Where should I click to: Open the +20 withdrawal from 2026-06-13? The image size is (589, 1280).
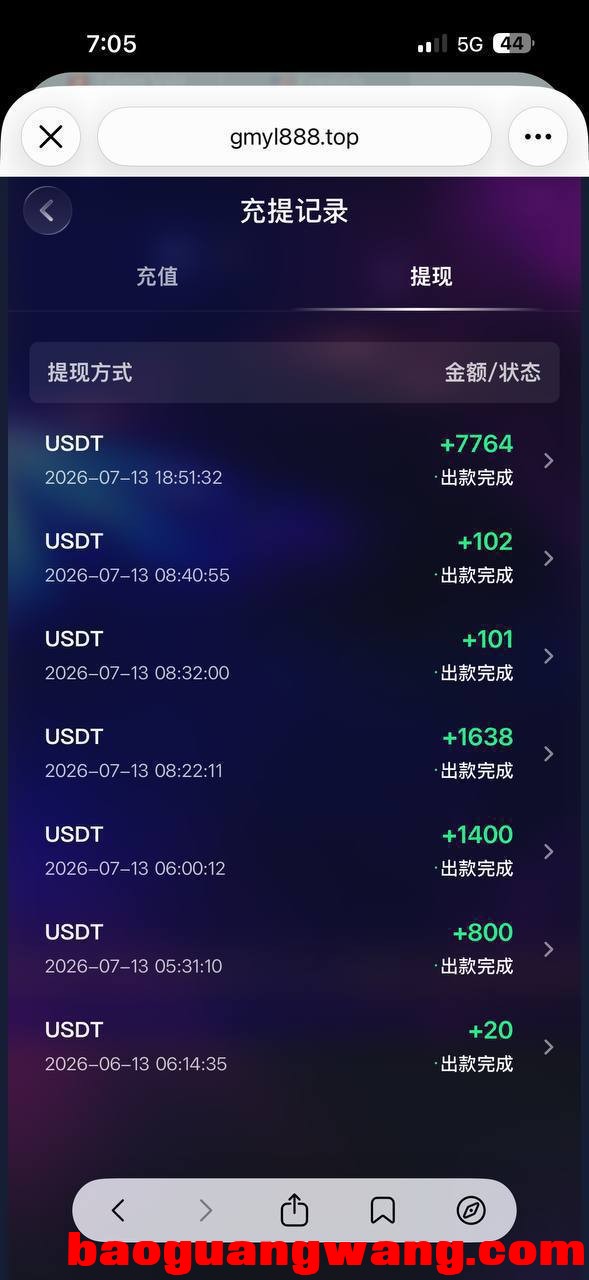294,1046
